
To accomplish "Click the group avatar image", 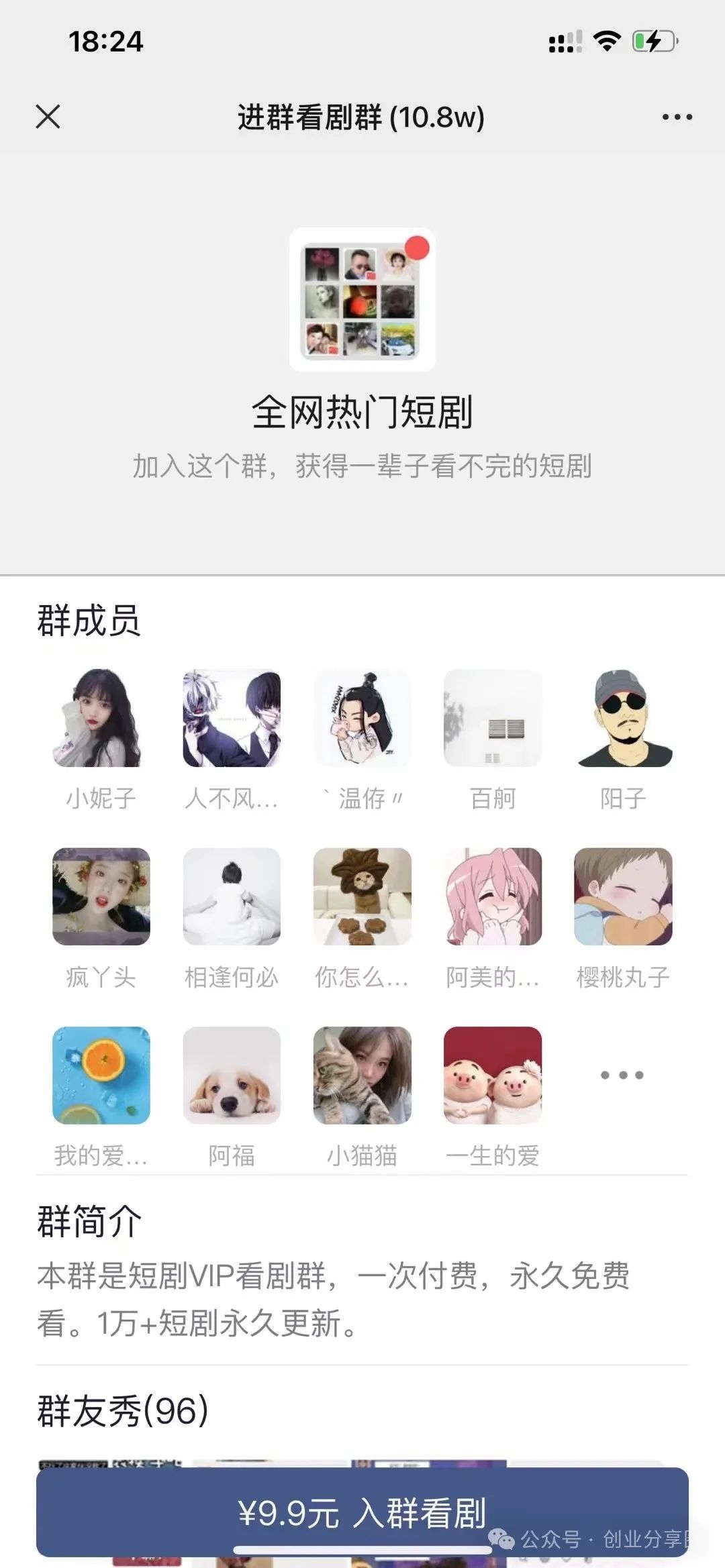I will [362, 301].
